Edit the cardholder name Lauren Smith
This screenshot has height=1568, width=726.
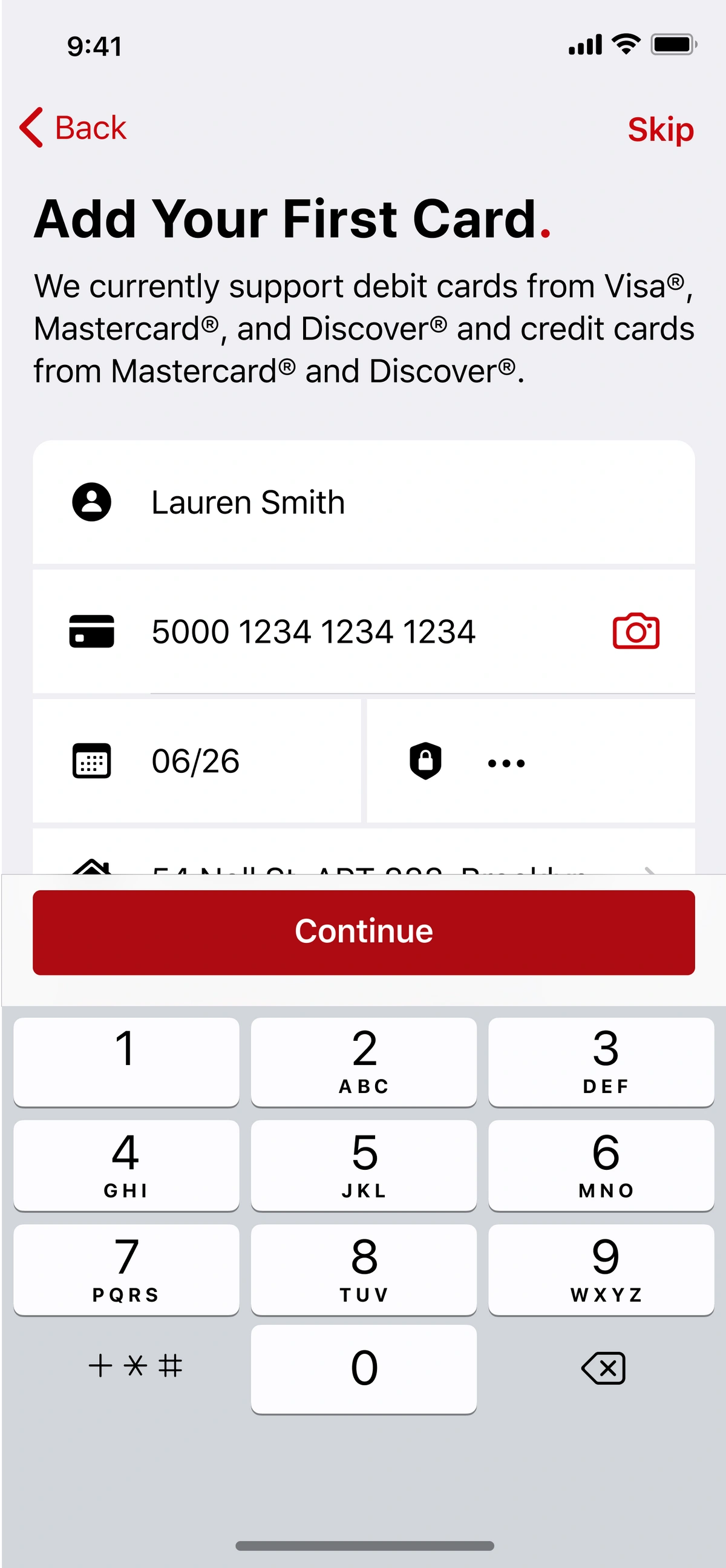tap(364, 502)
